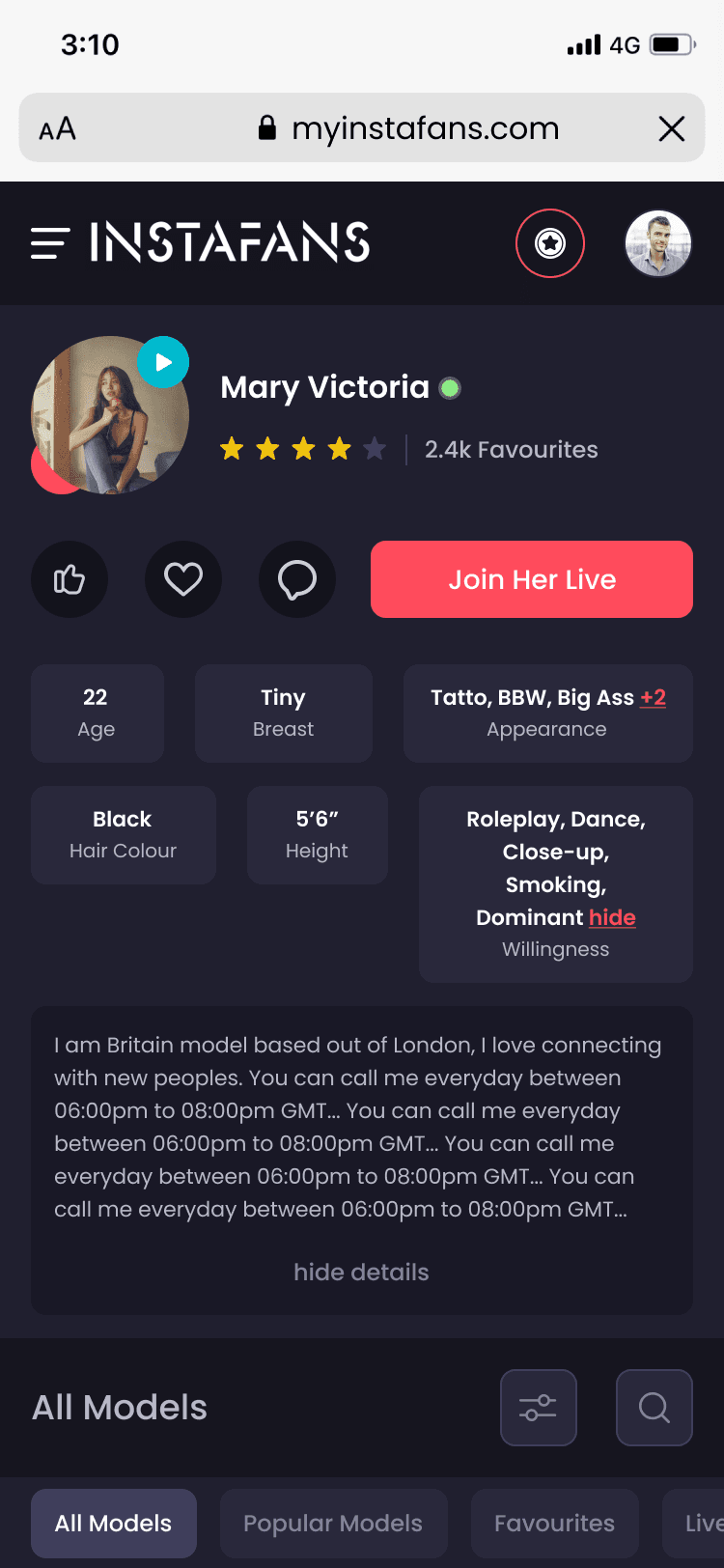This screenshot has height=1568, width=724.
Task: Click the 2.4k Favourites link
Action: tap(511, 449)
